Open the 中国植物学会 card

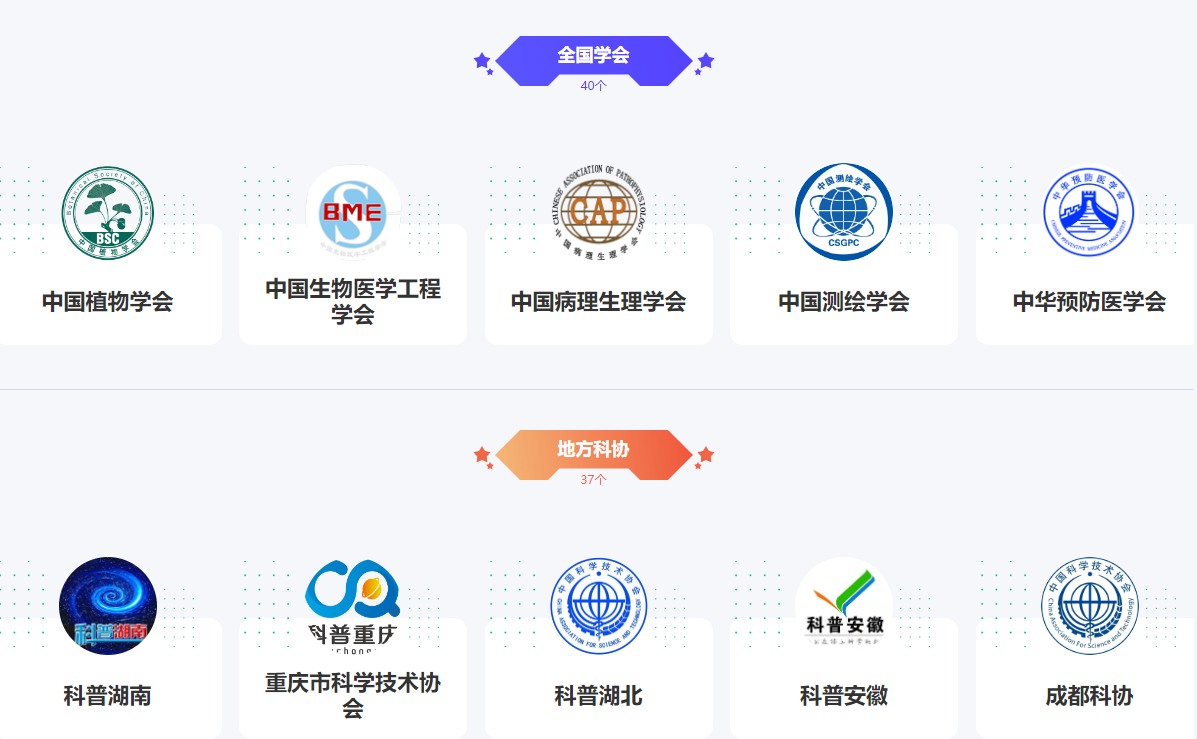pos(108,300)
